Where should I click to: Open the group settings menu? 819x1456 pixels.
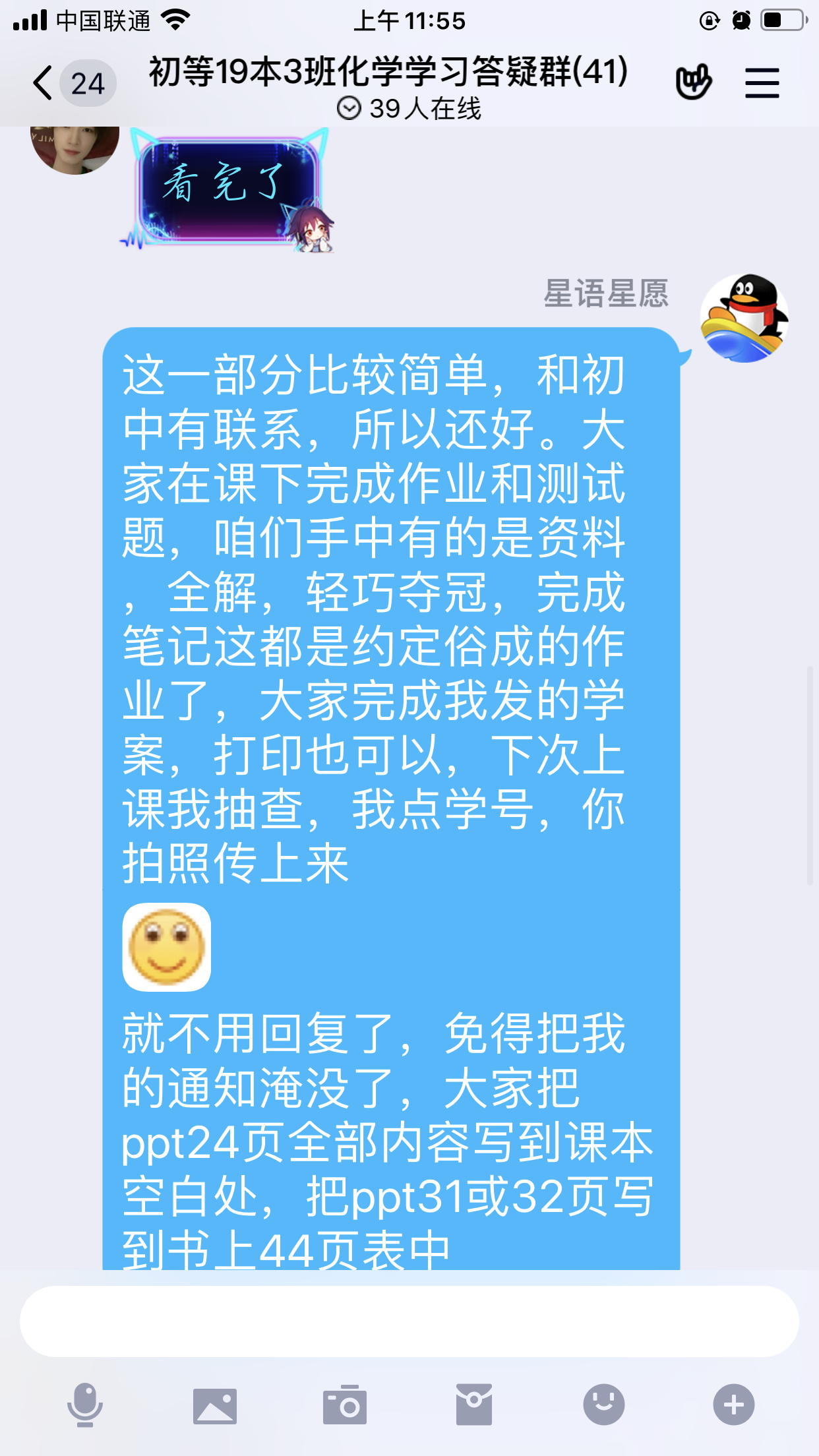pos(762,83)
